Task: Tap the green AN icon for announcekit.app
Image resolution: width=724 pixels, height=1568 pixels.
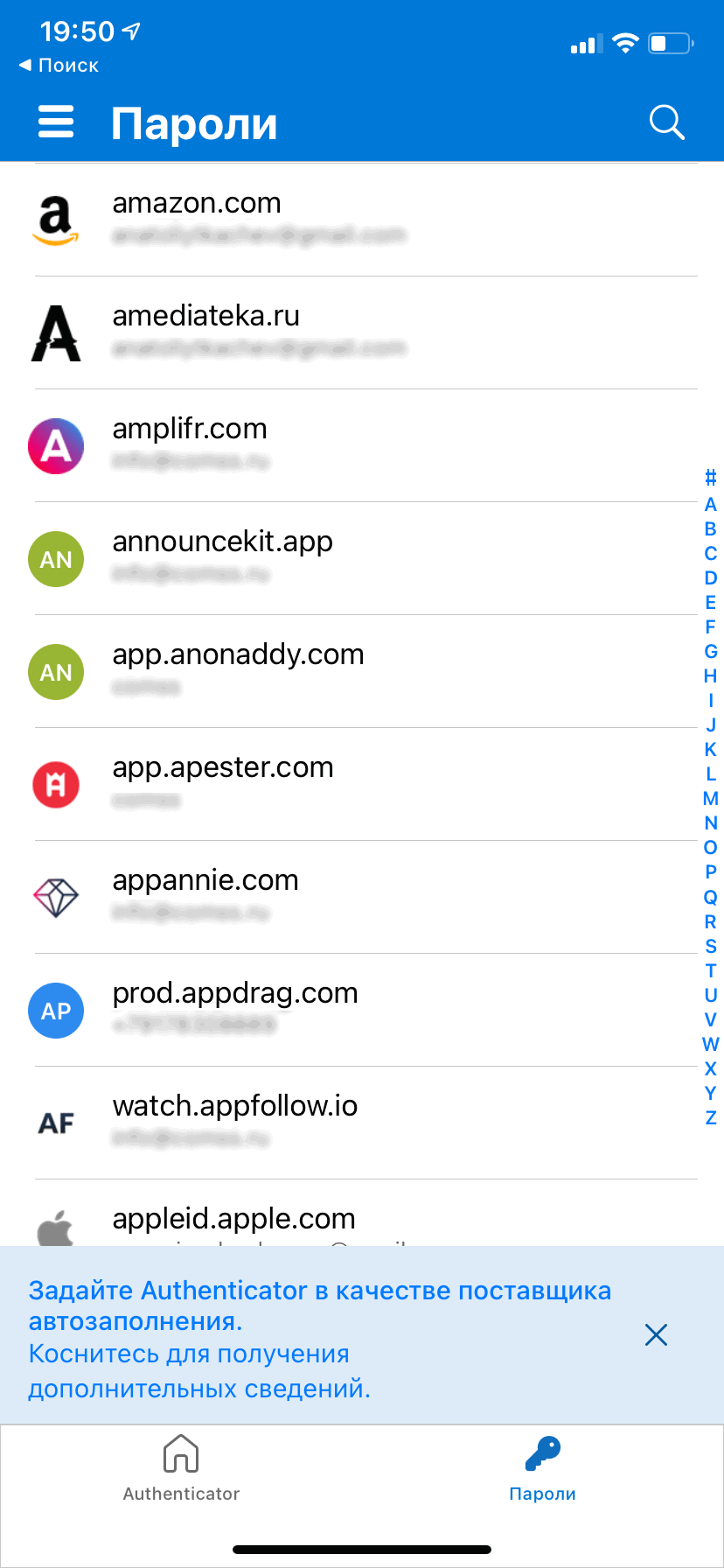Action: pos(56,558)
